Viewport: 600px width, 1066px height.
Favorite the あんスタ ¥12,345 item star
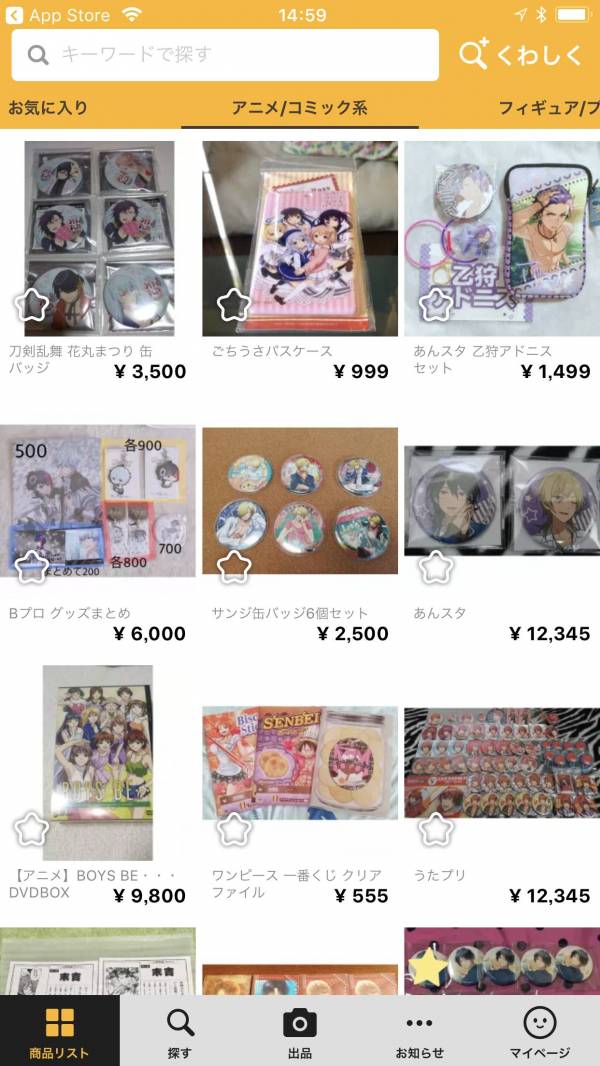coord(436,566)
